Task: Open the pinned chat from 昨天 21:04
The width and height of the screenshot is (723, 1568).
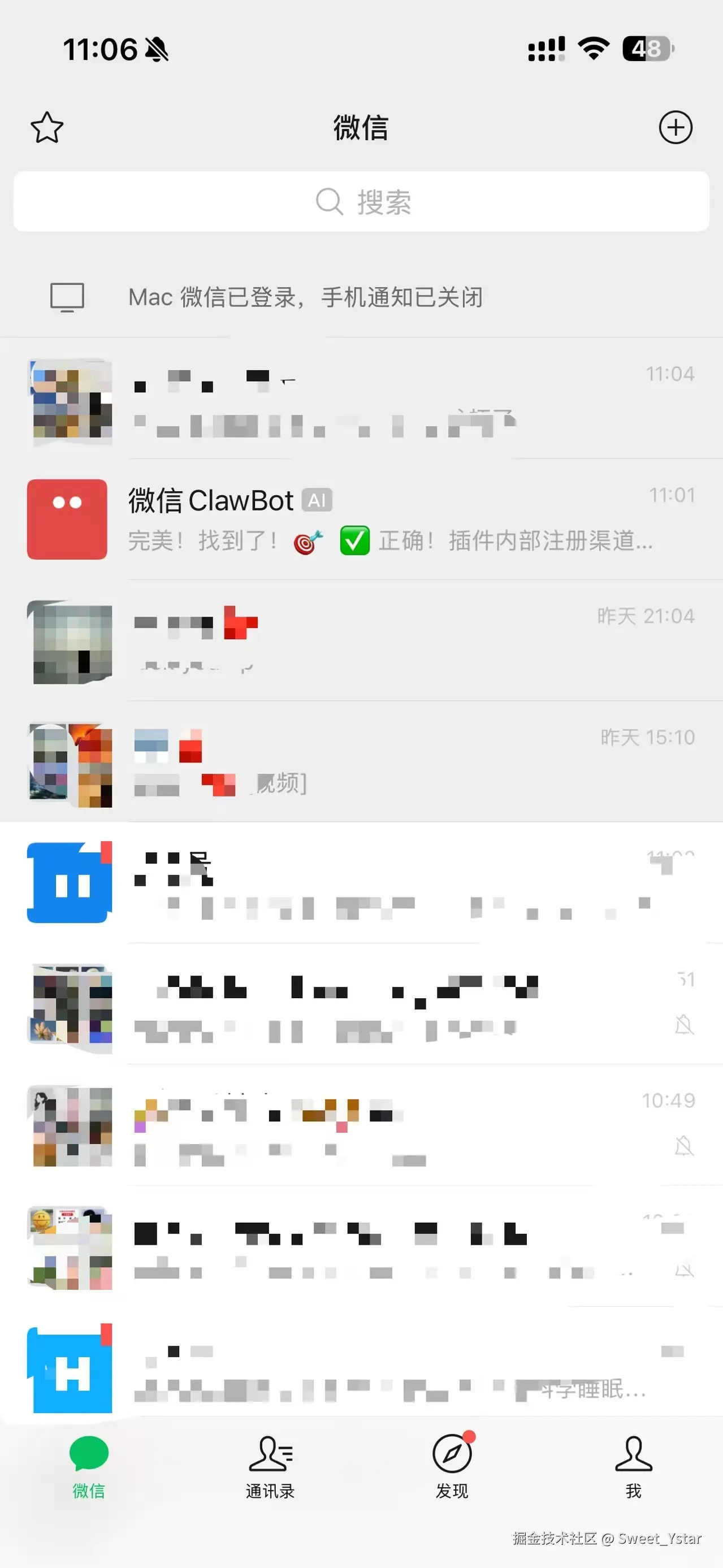Action: pyautogui.click(x=362, y=642)
